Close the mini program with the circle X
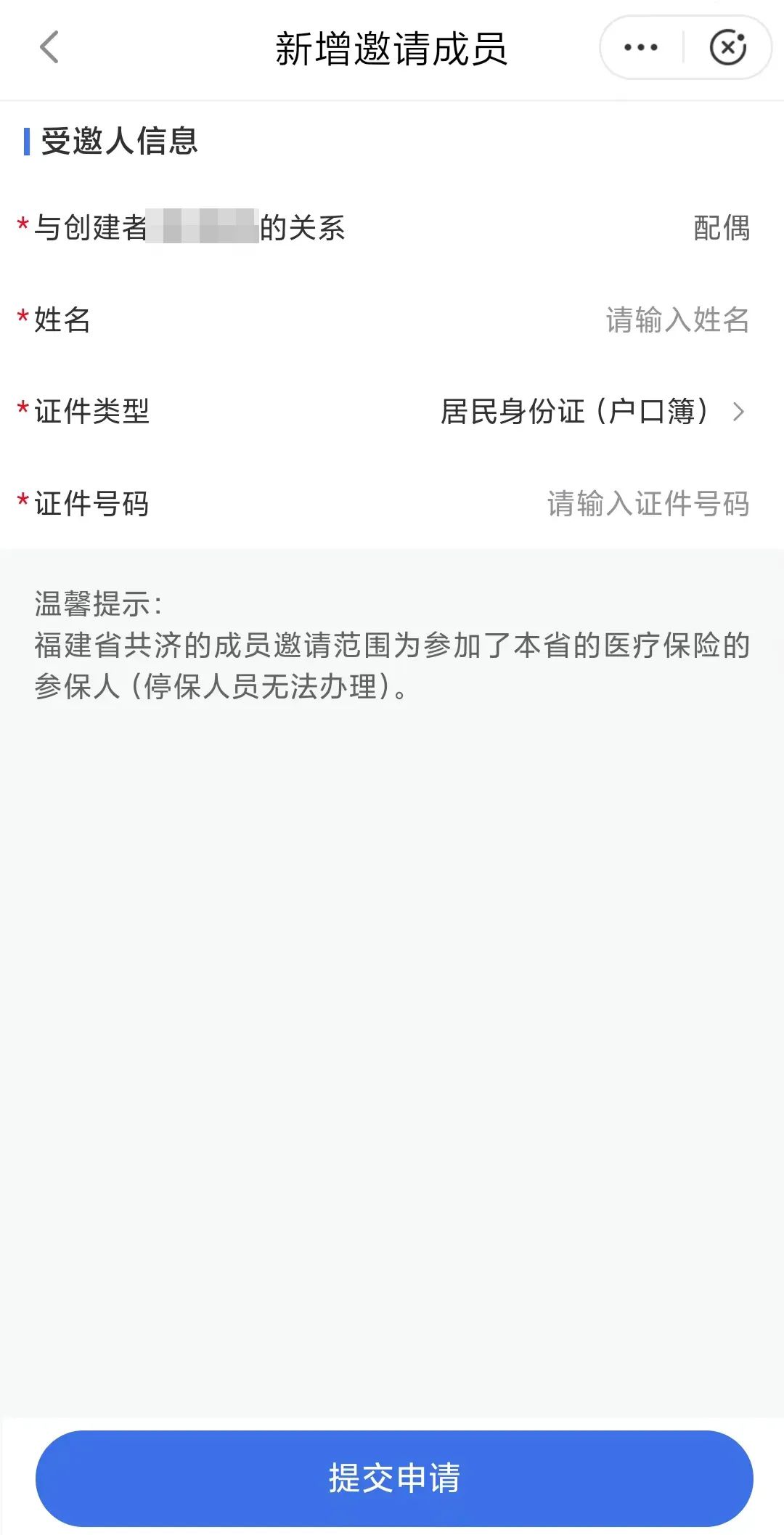Viewport: 784px width, 1535px height. tap(727, 48)
